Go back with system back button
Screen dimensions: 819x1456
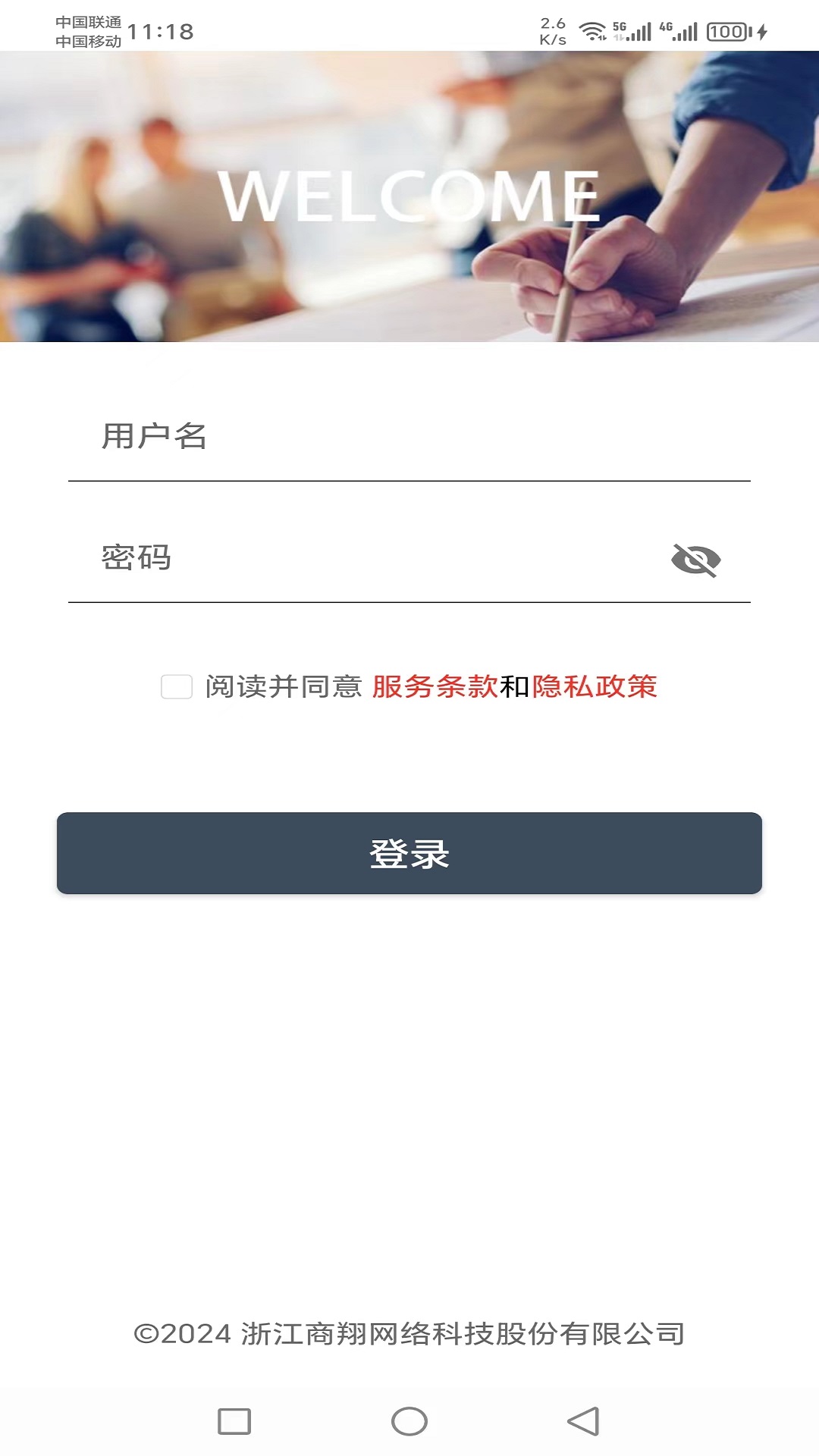[583, 1421]
